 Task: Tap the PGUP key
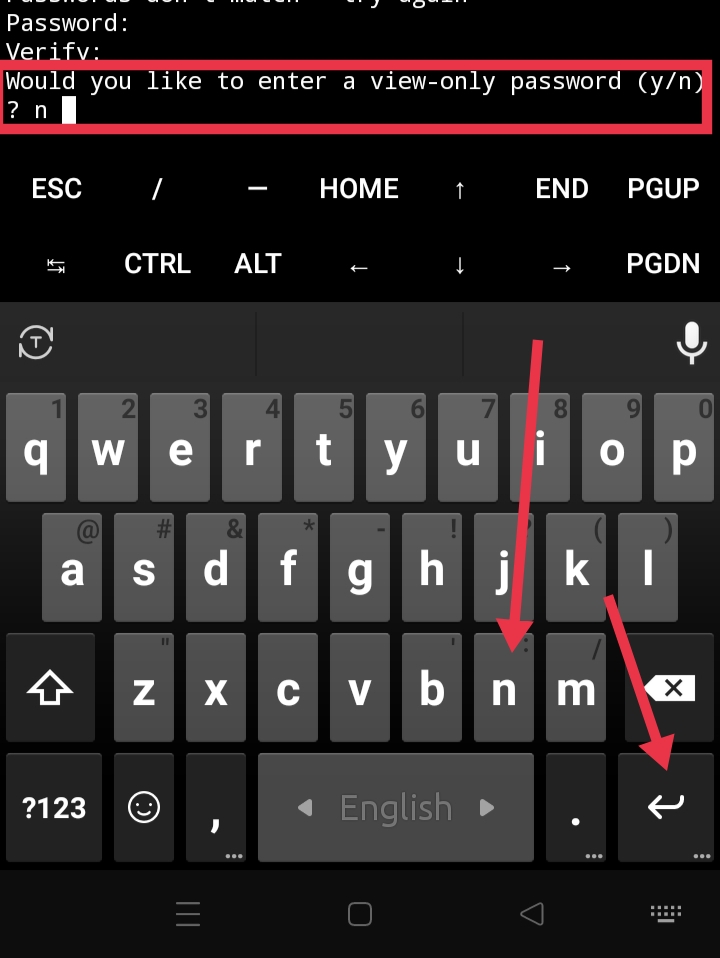[x=663, y=189]
